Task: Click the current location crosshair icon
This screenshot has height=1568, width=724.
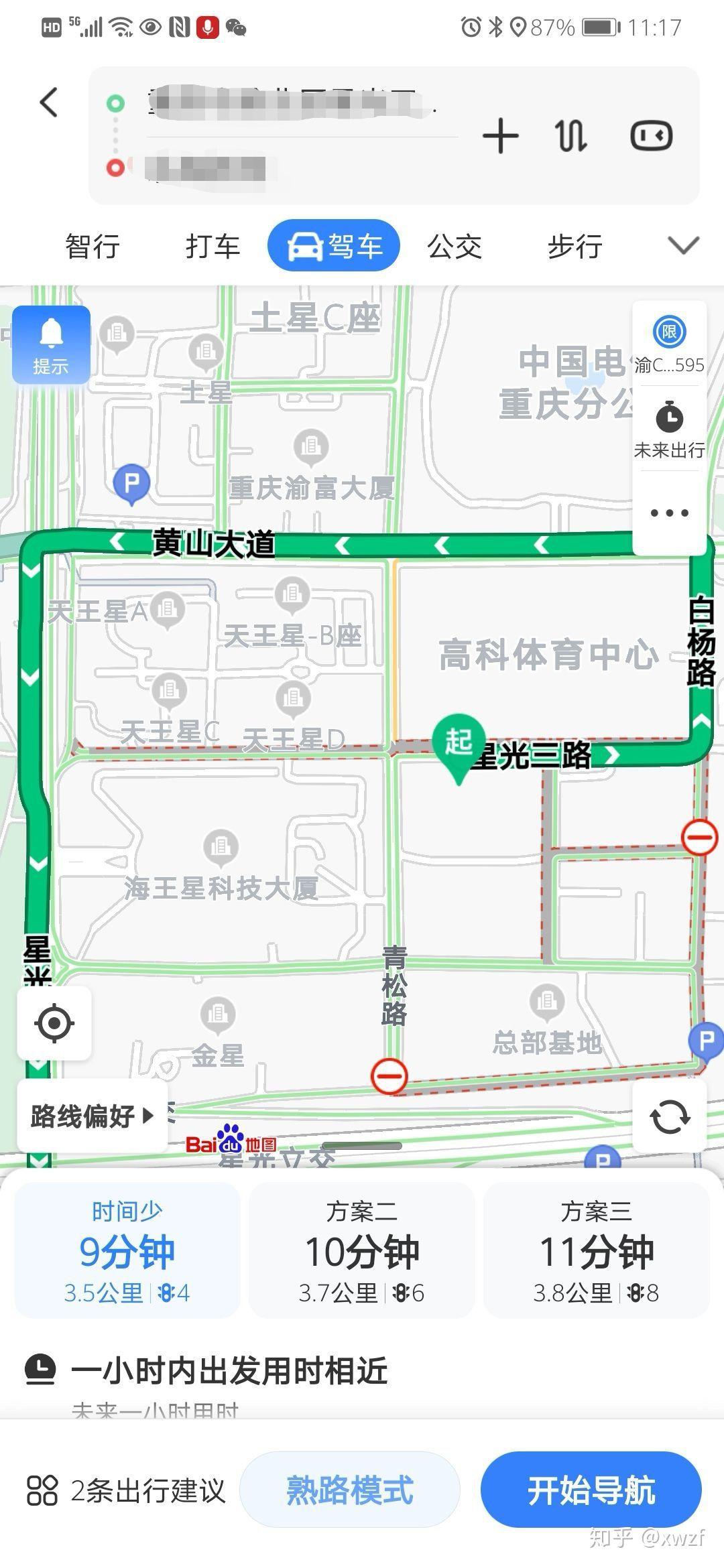Action: coord(54,1023)
